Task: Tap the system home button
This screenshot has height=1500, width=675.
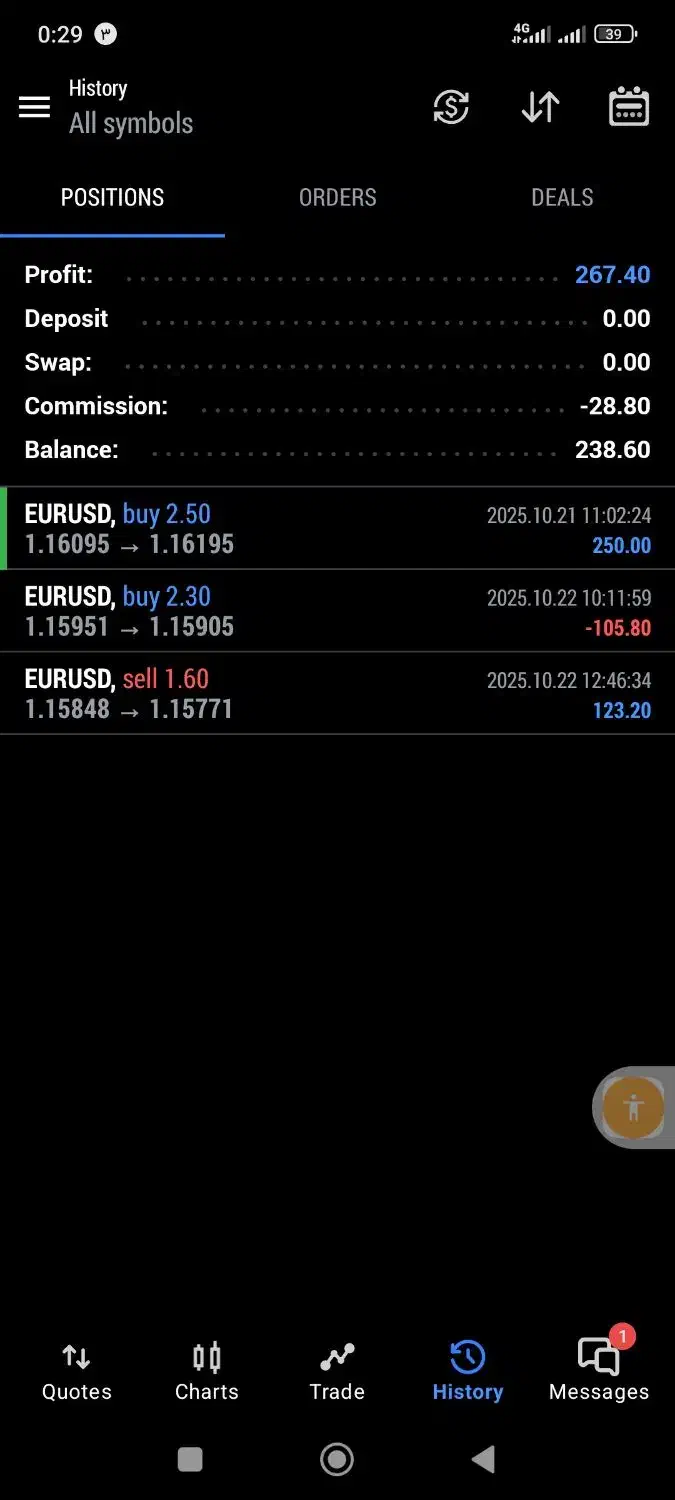Action: tap(337, 1460)
